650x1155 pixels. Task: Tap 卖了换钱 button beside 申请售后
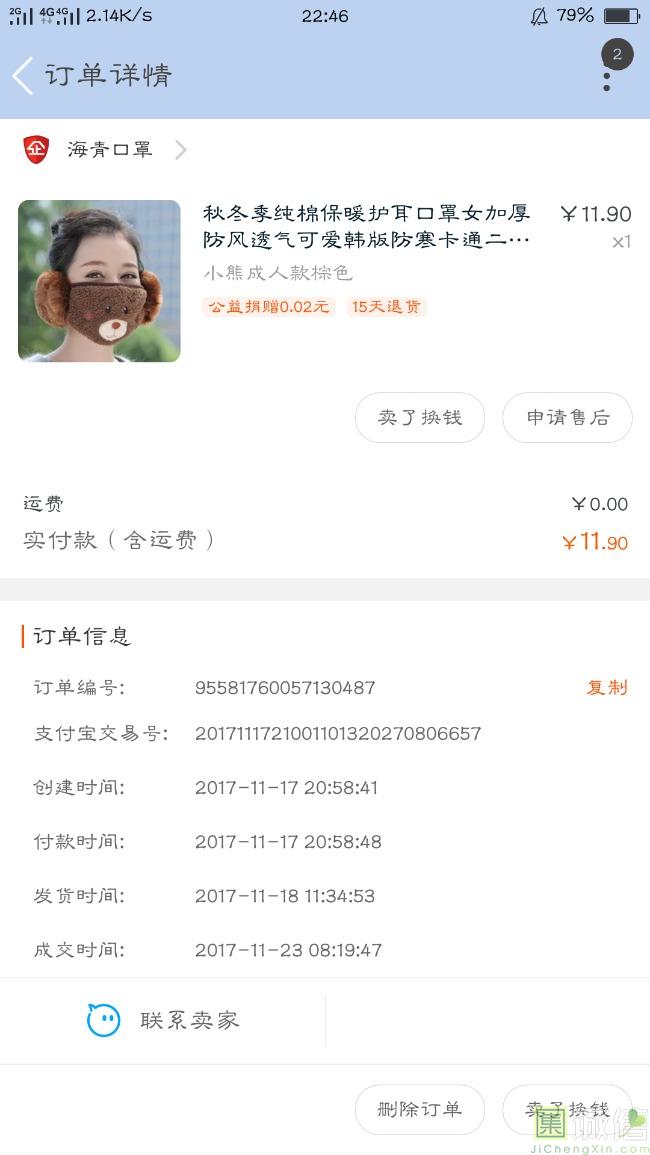(420, 418)
